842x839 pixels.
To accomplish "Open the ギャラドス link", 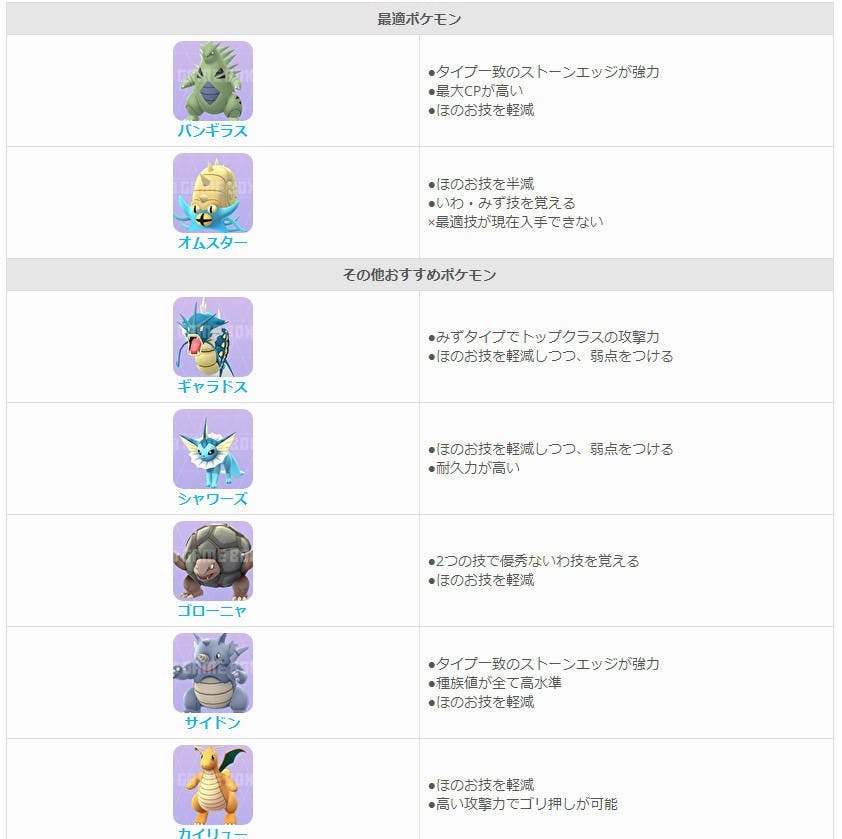I will [x=212, y=387].
